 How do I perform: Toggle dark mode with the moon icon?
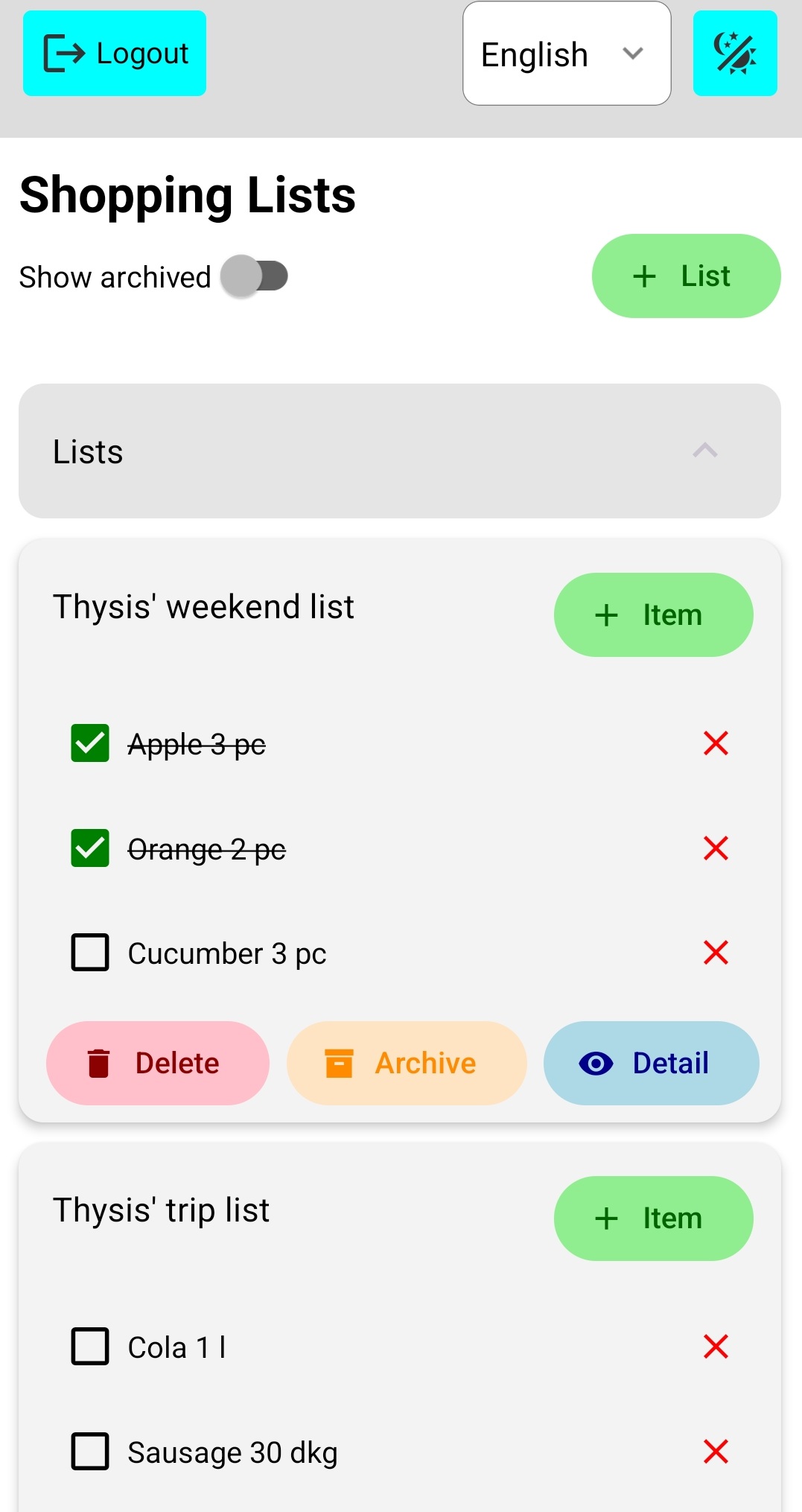[x=734, y=53]
